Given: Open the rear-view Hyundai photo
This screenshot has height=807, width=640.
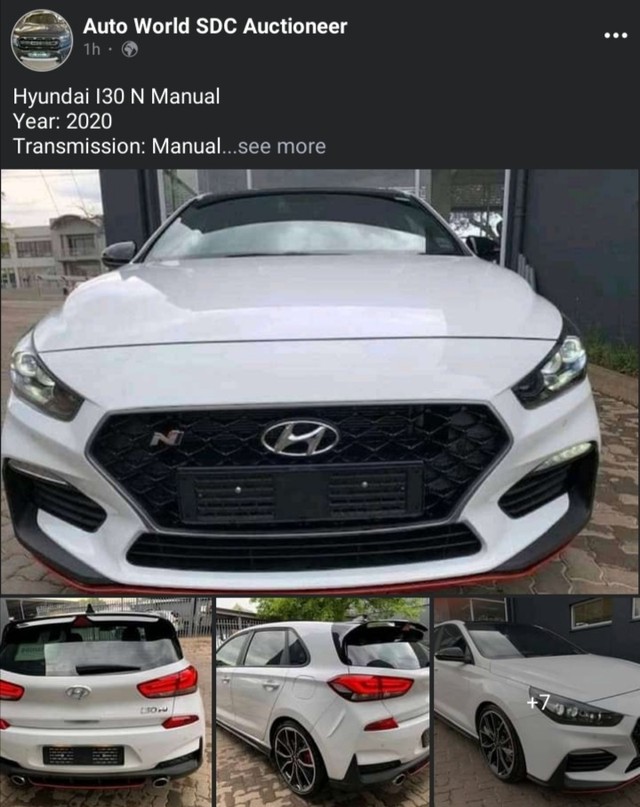Looking at the screenshot, I should tap(105, 701).
